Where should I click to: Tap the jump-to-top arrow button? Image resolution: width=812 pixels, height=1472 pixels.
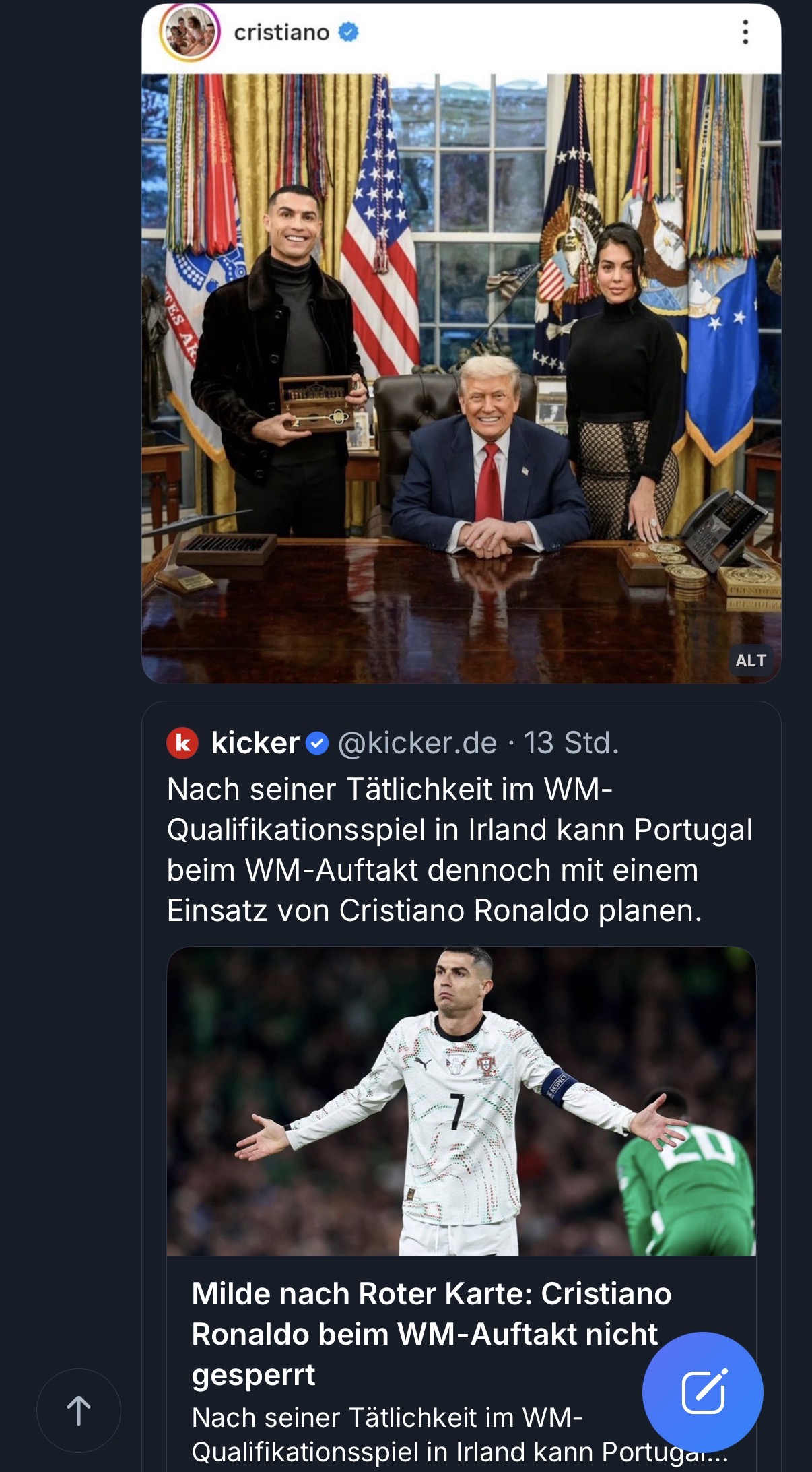79,1410
